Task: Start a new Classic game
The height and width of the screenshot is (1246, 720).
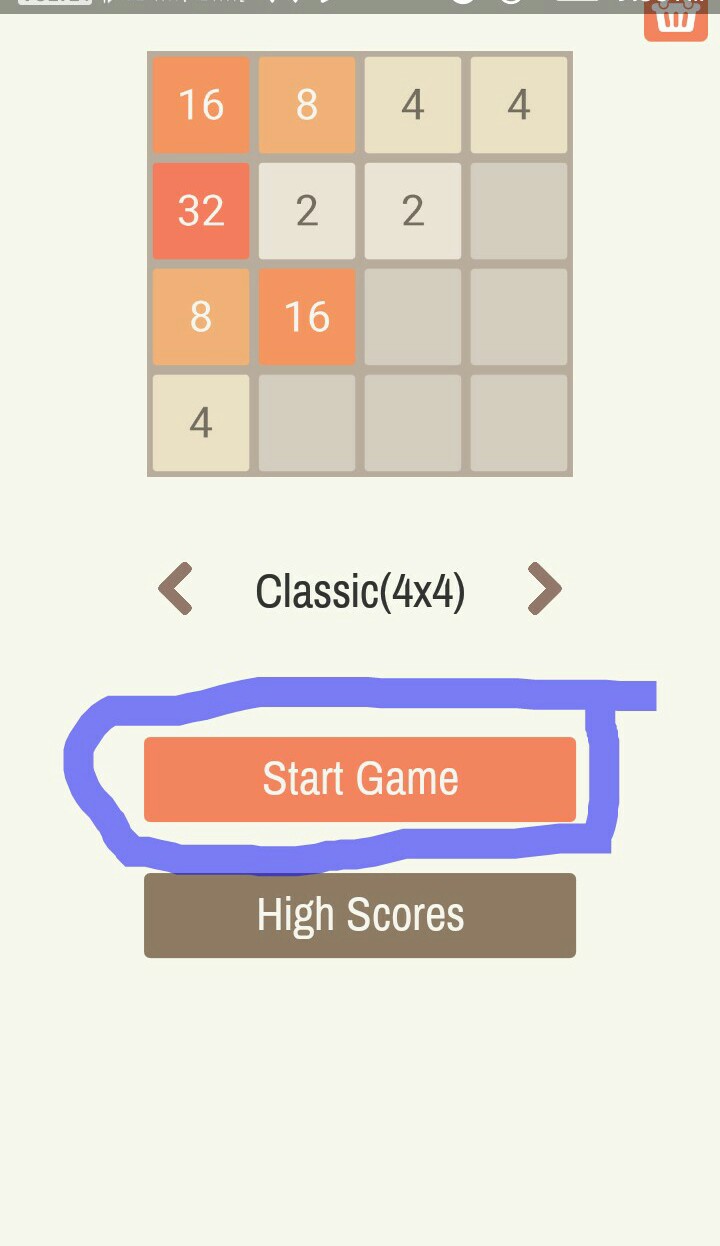Action: [x=360, y=779]
